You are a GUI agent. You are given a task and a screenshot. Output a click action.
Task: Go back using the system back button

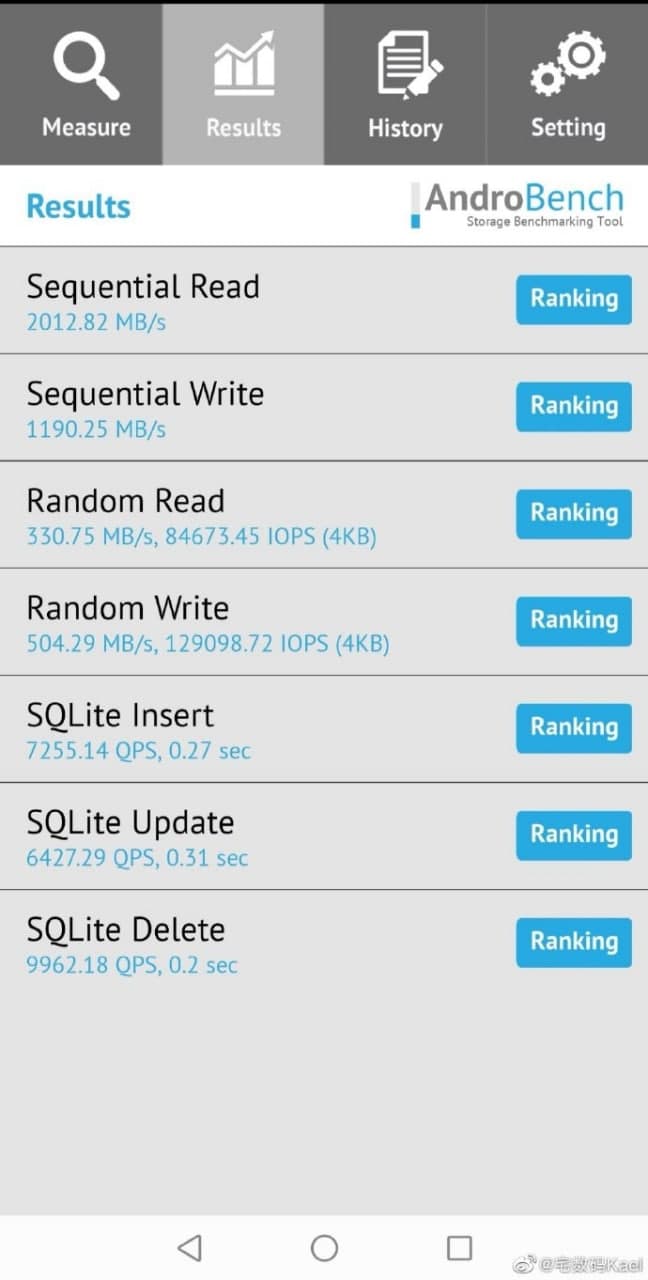[x=189, y=1247]
